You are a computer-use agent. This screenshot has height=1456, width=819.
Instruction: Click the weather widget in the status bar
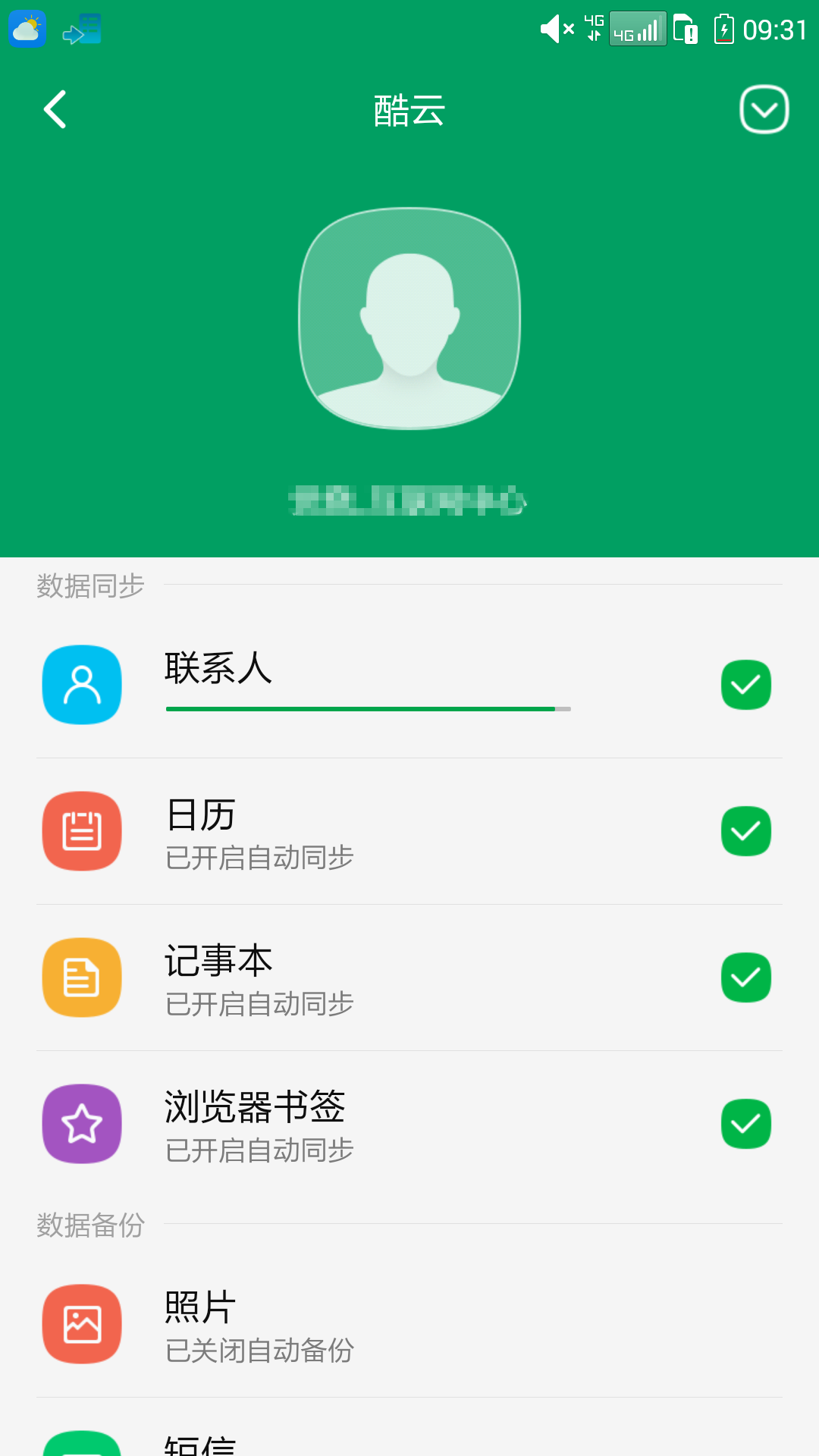pyautogui.click(x=27, y=29)
